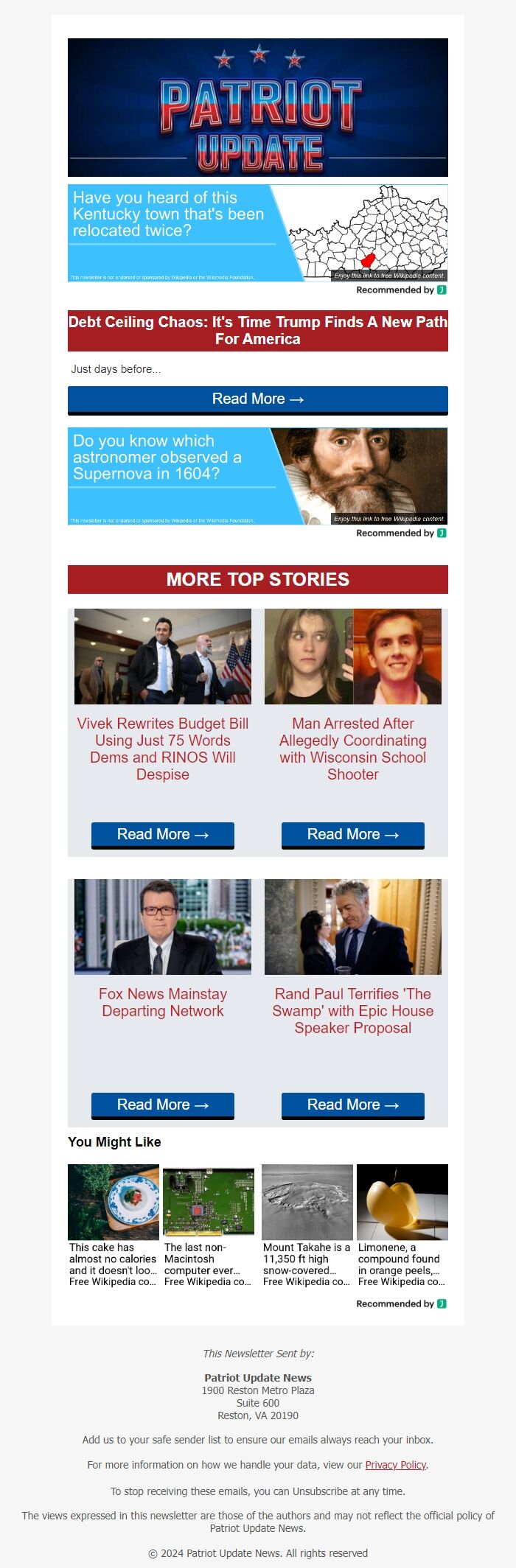Tap Read More under Debt Ceiling story
Image resolution: width=516 pixels, height=1568 pixels.
(257, 399)
